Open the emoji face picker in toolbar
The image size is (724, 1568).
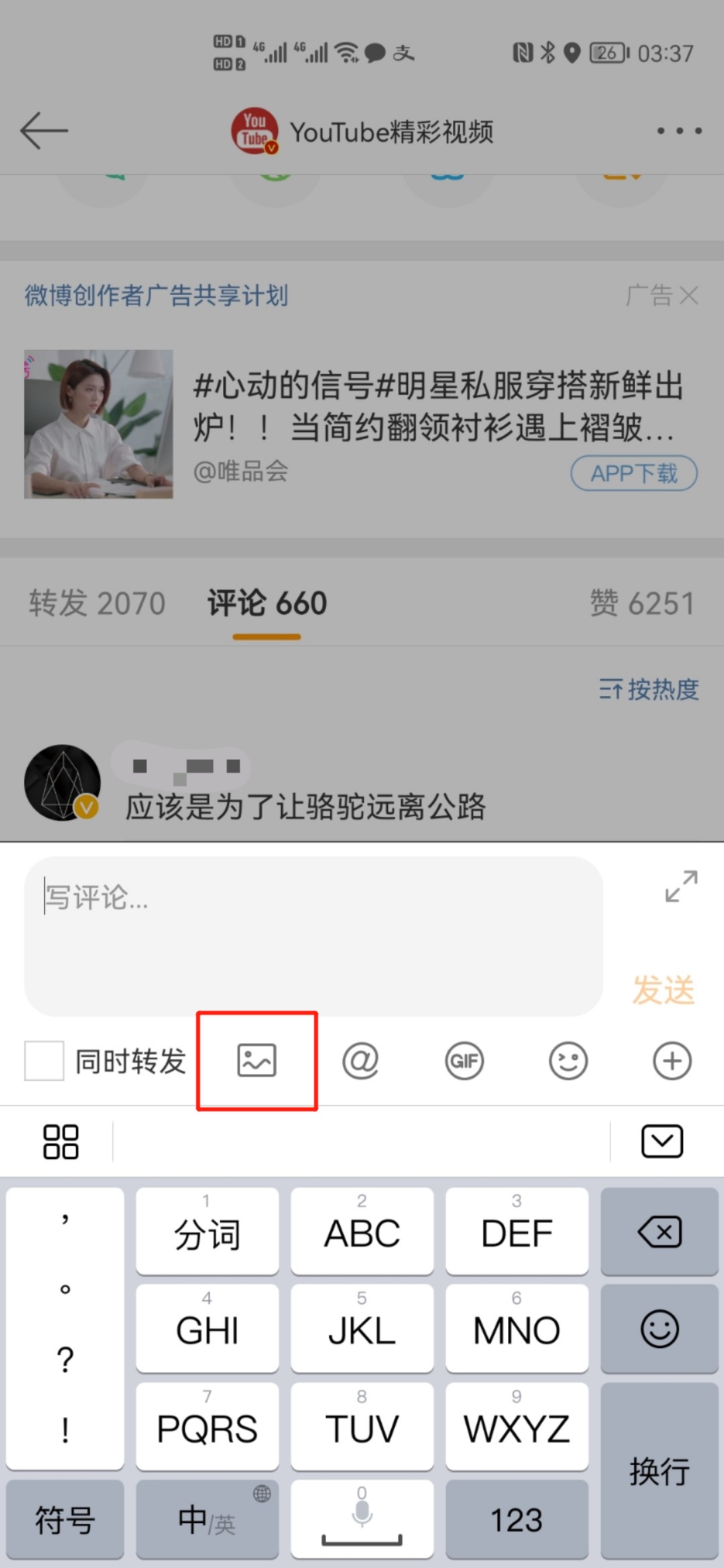pyautogui.click(x=568, y=1061)
